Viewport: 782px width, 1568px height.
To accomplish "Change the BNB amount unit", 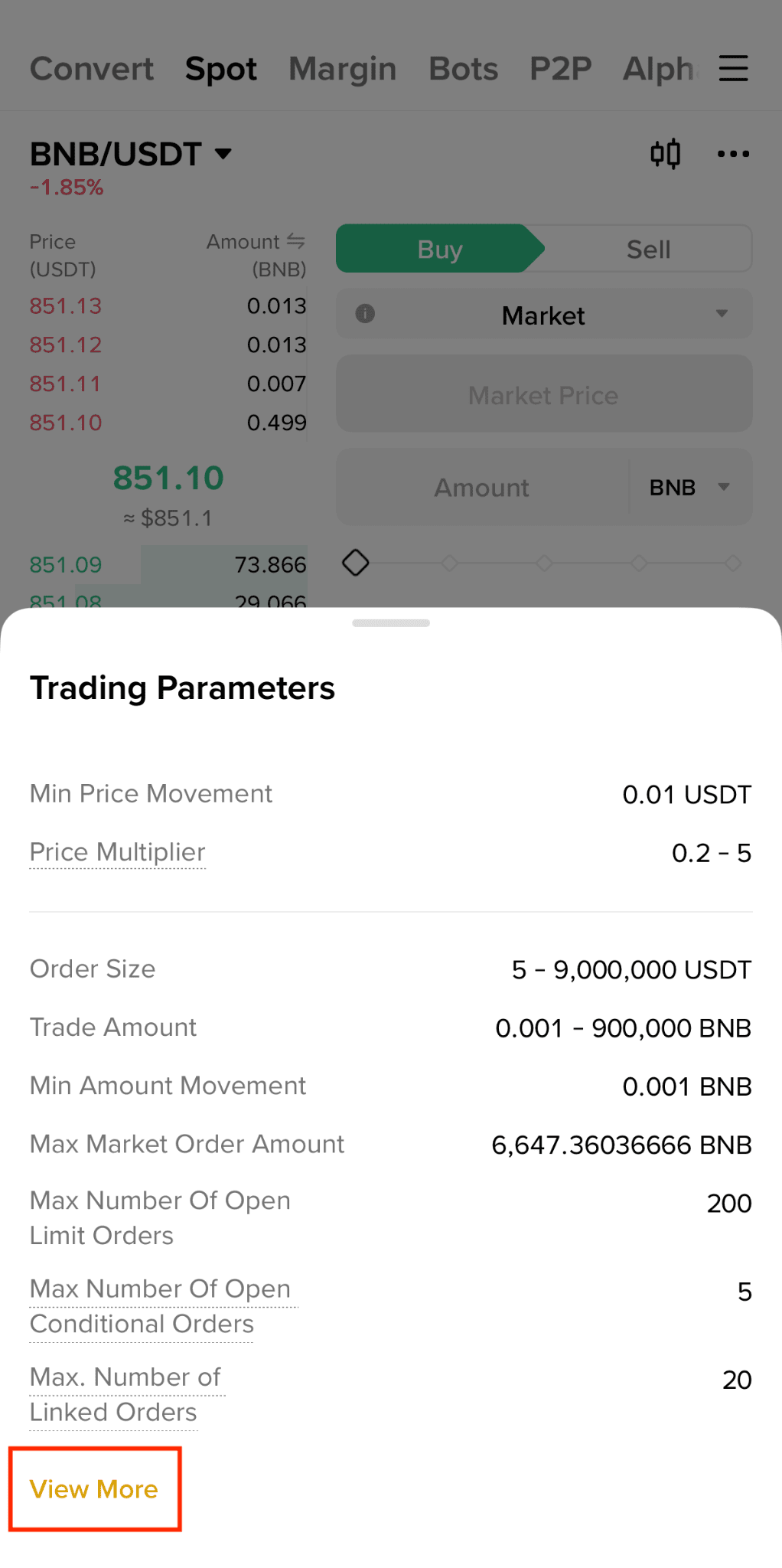I will 689,488.
